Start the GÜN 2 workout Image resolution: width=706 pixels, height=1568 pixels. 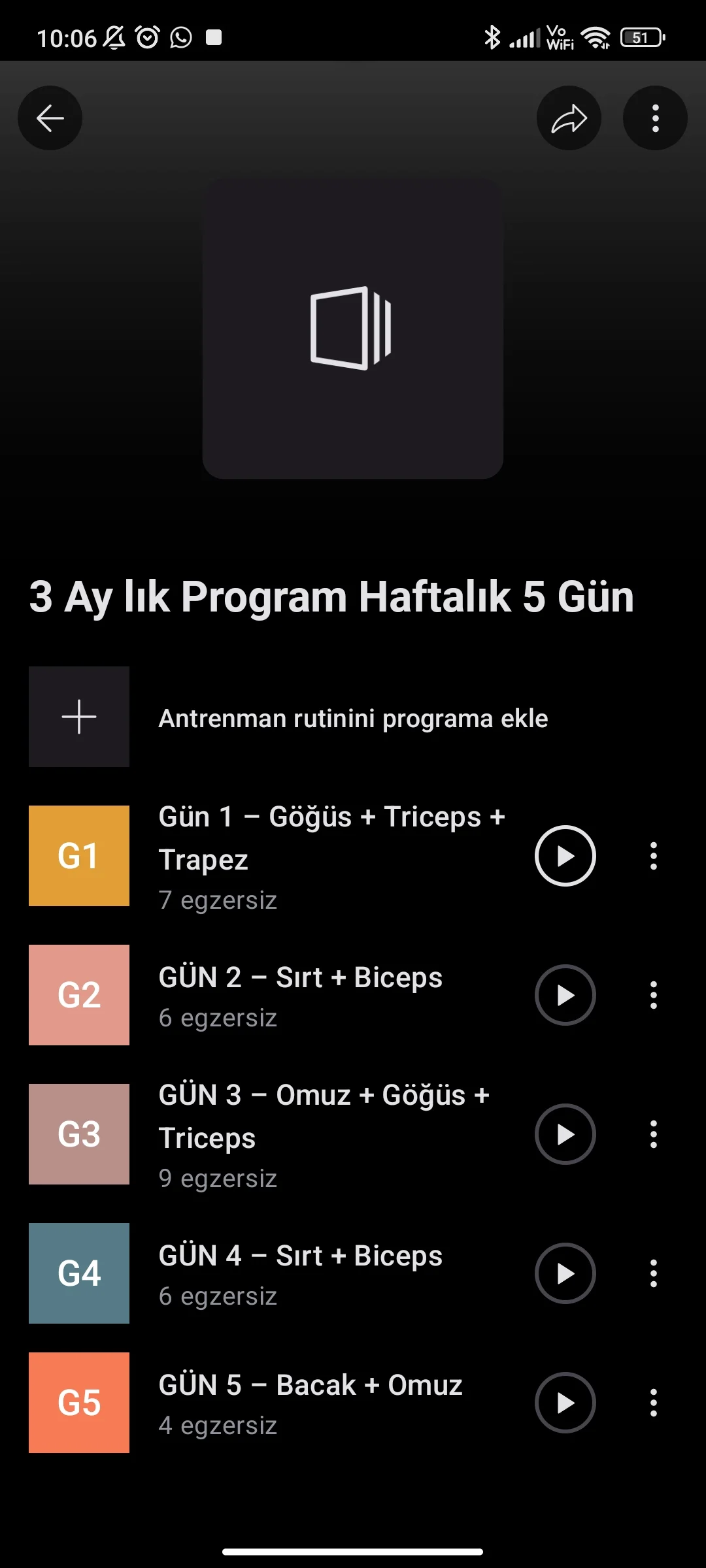[x=565, y=995]
